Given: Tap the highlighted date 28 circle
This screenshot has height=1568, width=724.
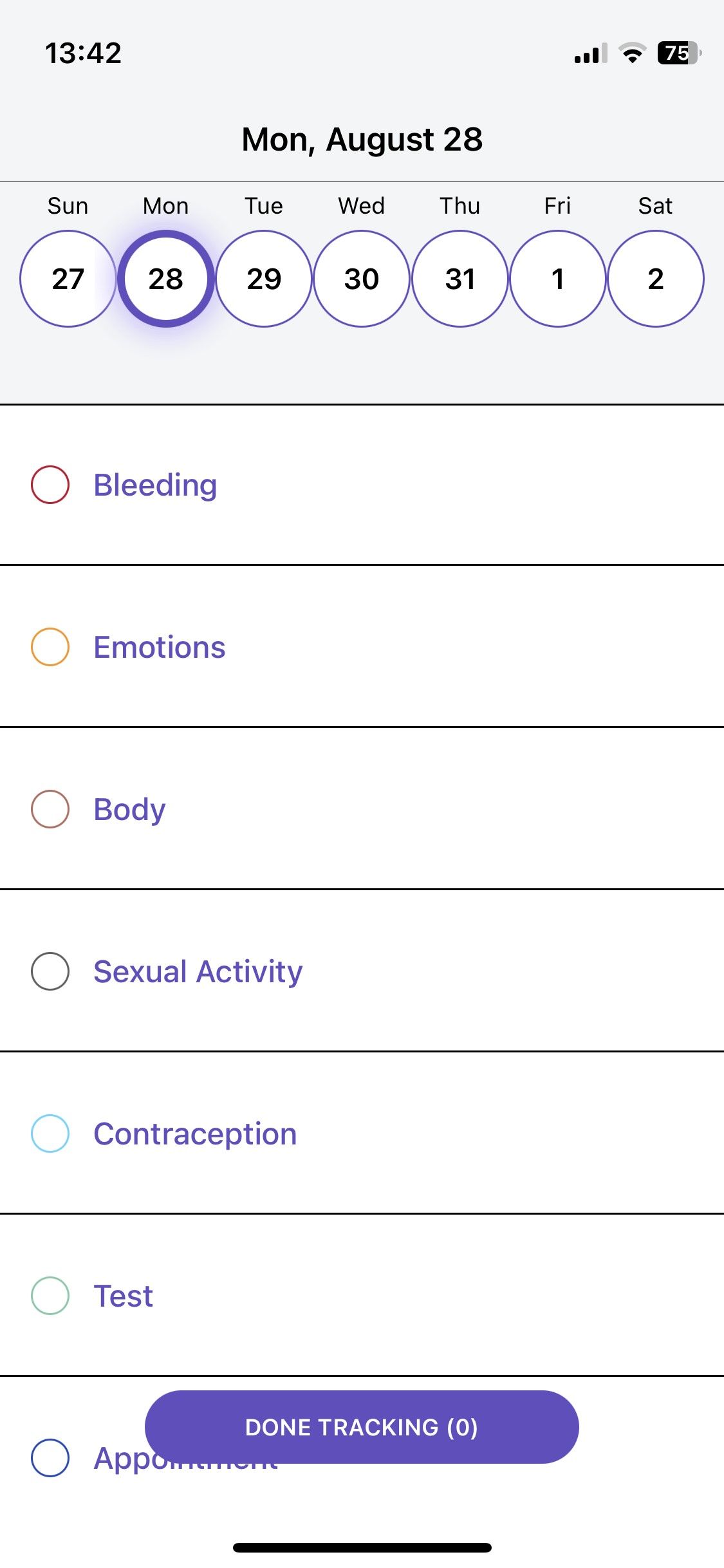Looking at the screenshot, I should pos(166,278).
